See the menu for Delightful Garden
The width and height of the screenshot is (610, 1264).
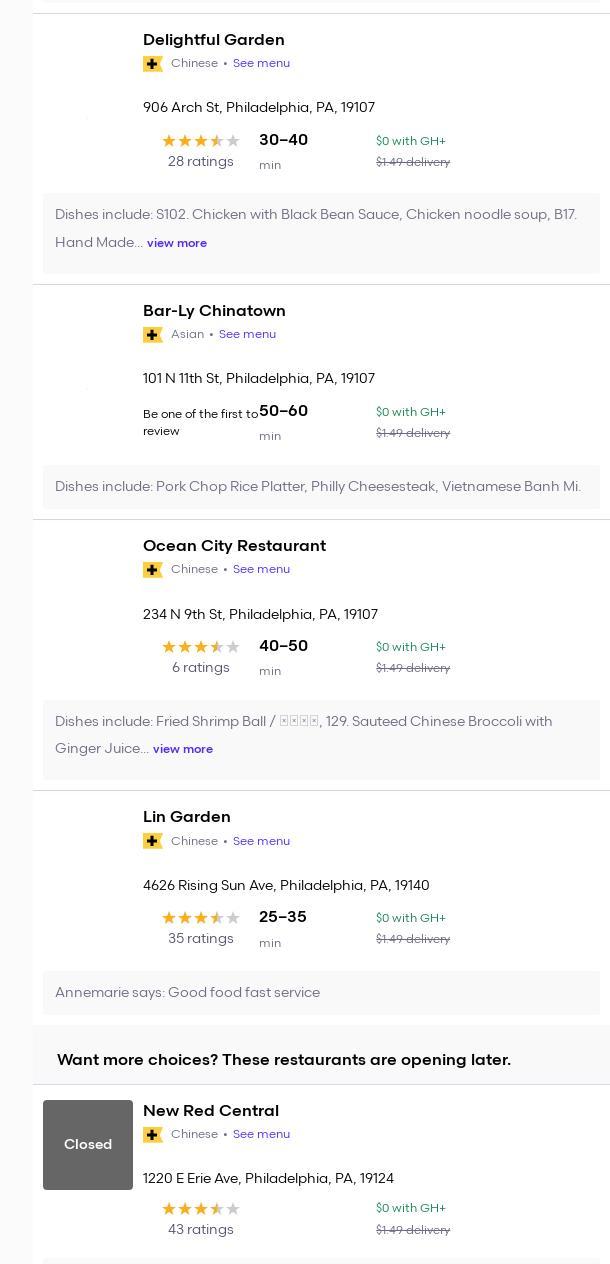coord(261,63)
